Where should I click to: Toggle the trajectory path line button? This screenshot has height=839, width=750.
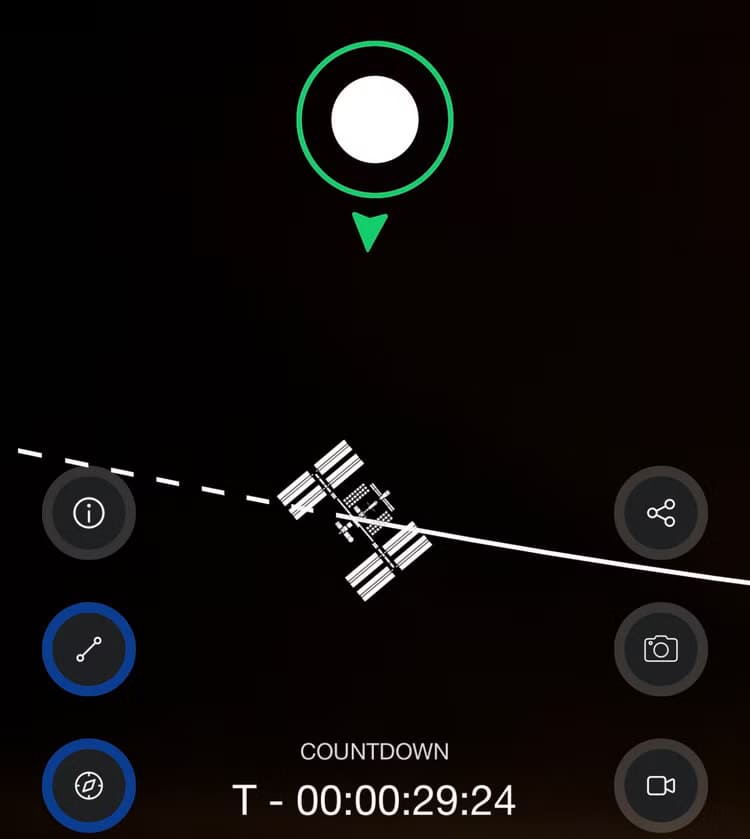pyautogui.click(x=89, y=649)
